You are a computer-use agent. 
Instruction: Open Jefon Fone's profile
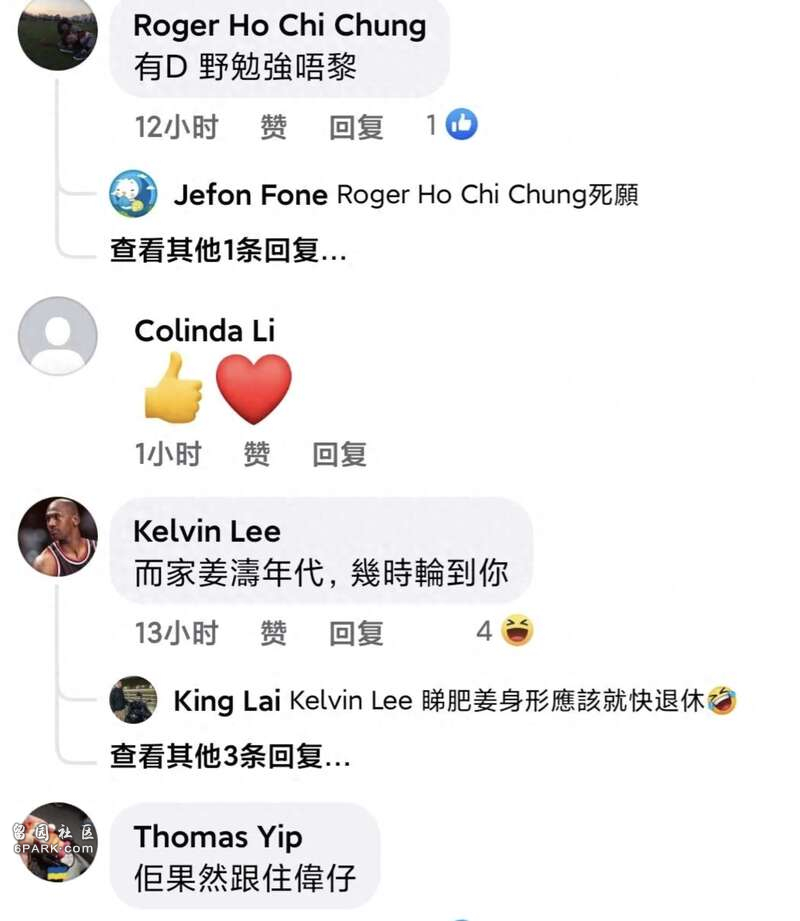pos(250,194)
